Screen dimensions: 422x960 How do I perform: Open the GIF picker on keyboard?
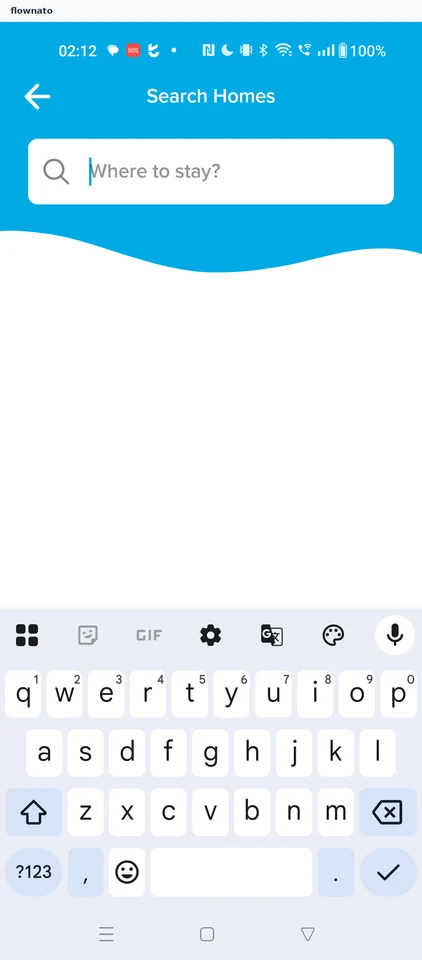click(149, 636)
